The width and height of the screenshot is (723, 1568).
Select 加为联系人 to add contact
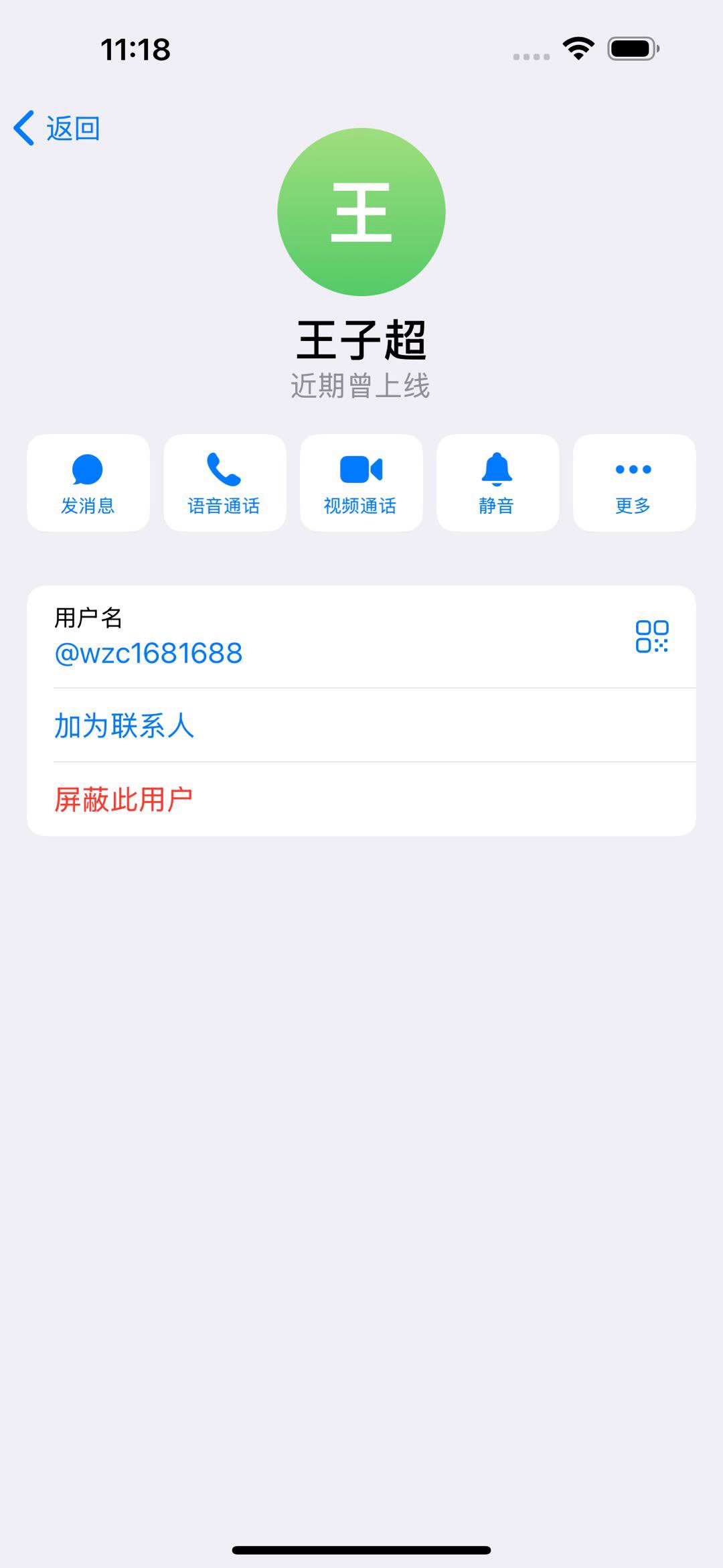(x=361, y=725)
